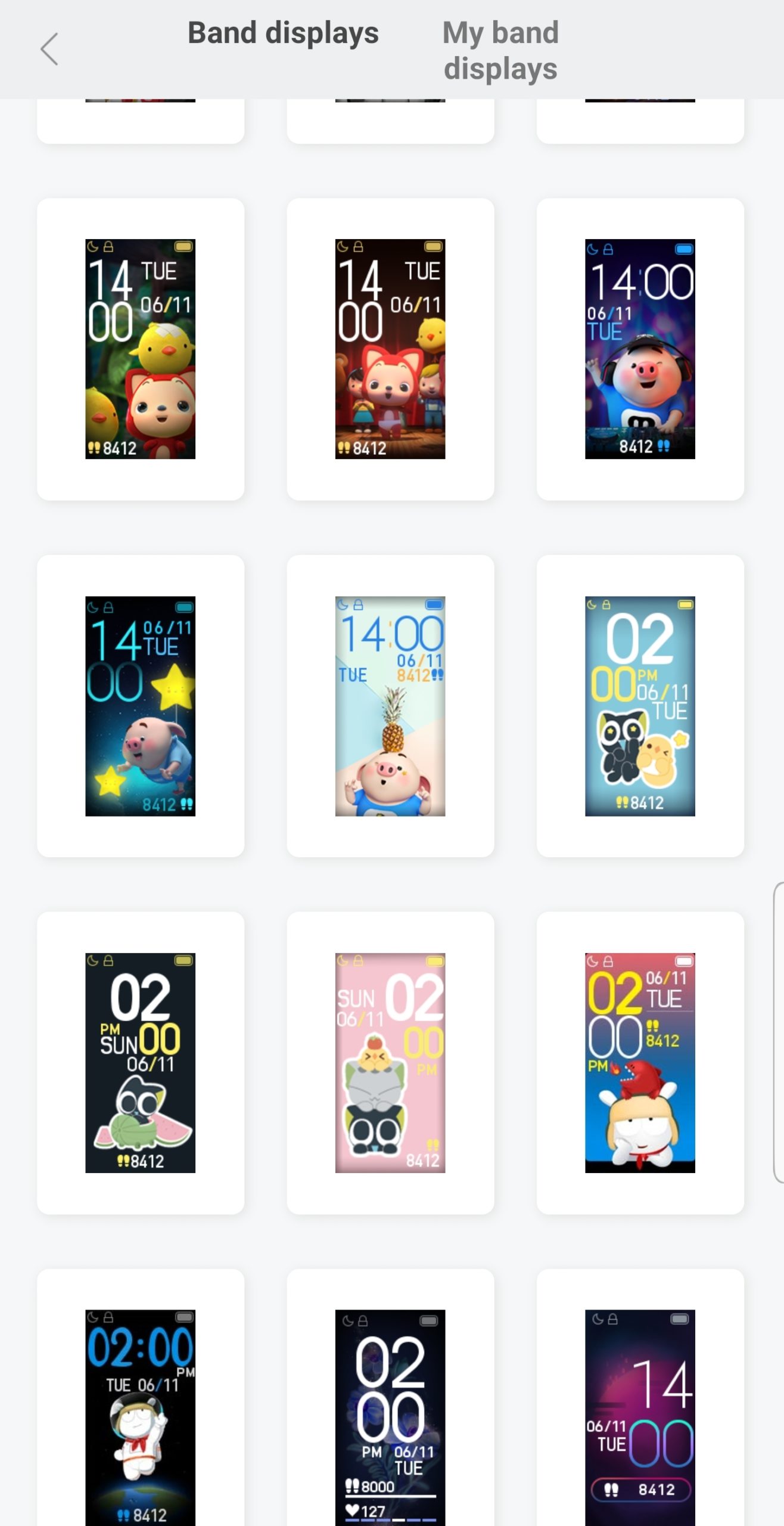
Task: Open watch face with chick on red fox's head
Action: tap(141, 349)
